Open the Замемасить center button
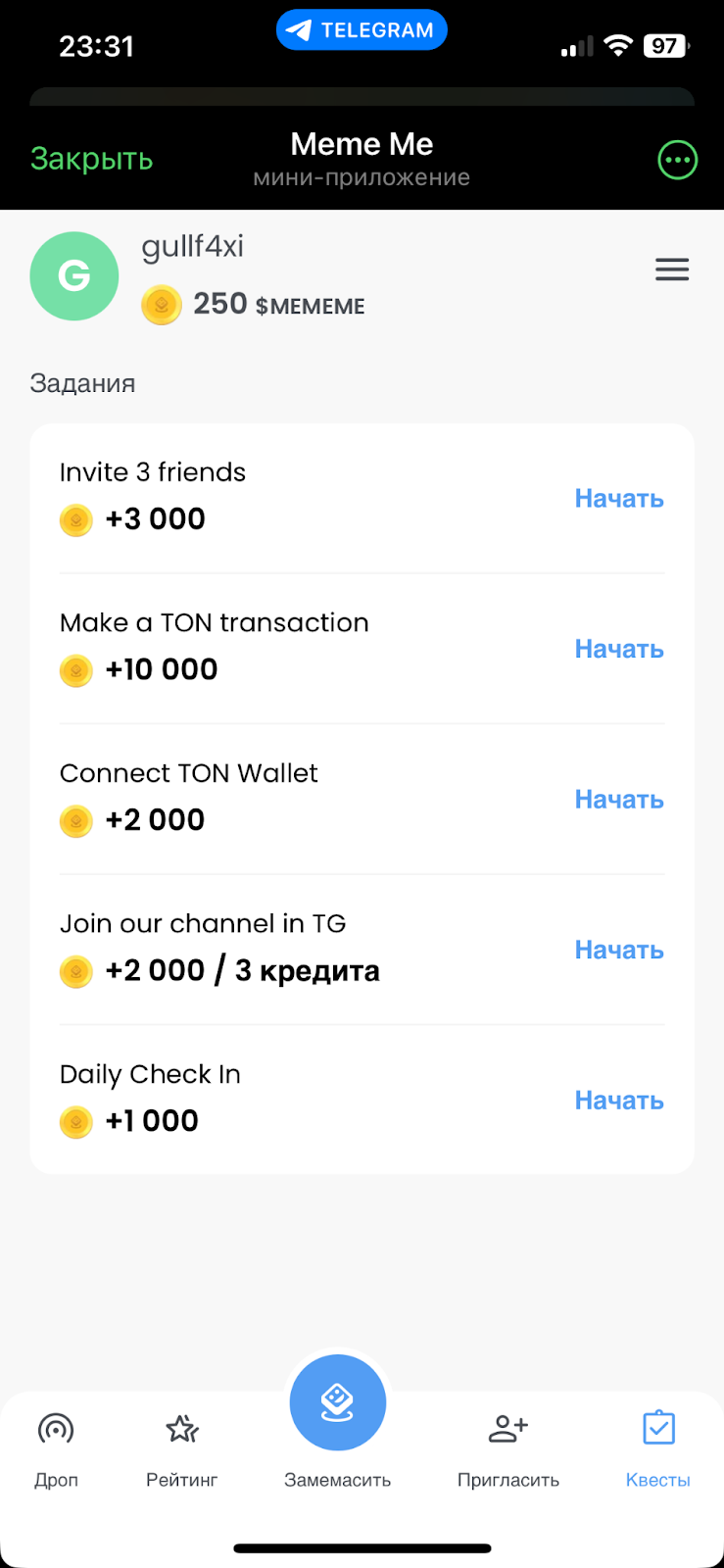Screen dimensions: 724x1568 [x=338, y=1403]
